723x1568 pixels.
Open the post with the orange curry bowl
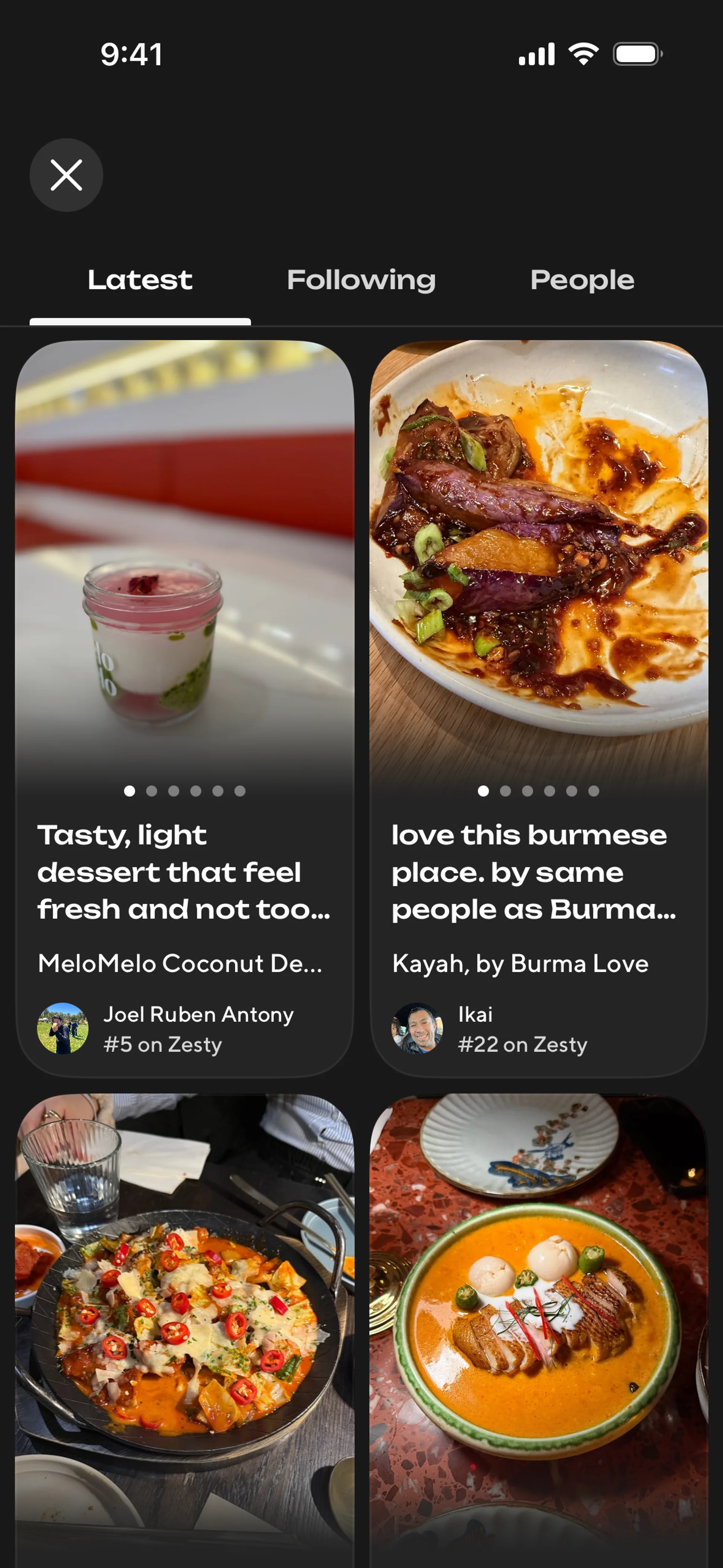coord(538,1327)
